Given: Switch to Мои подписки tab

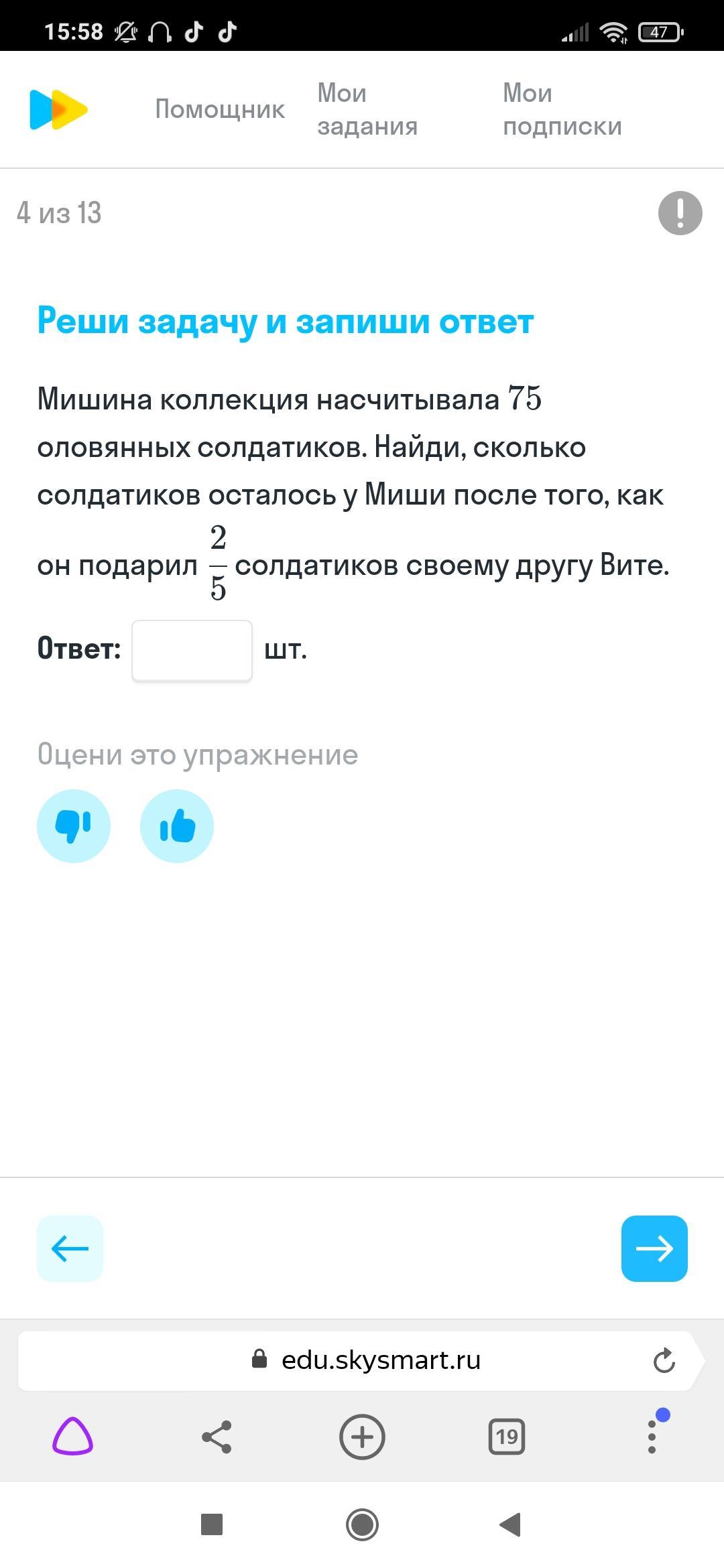Looking at the screenshot, I should 562,109.
